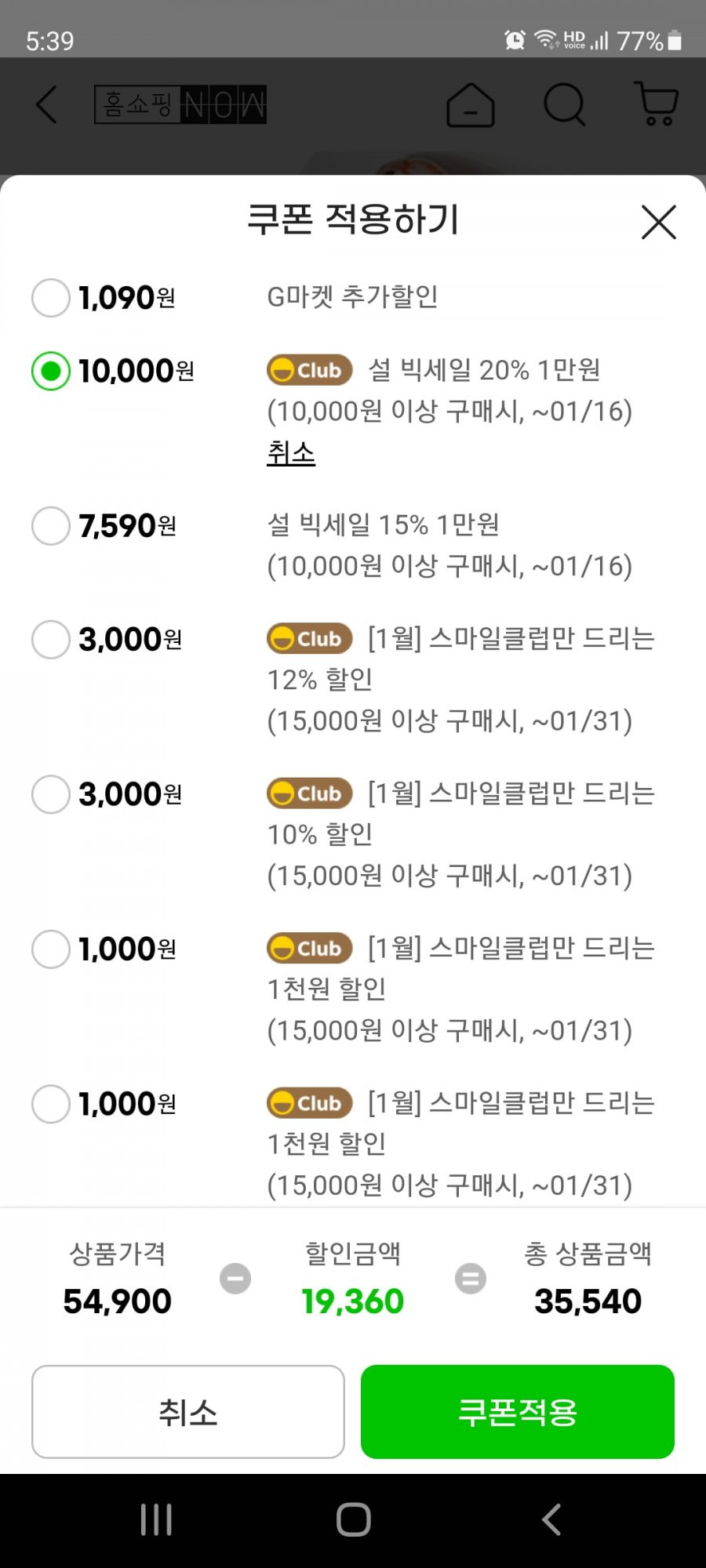The width and height of the screenshot is (706, 1568).
Task: Open recent apps from navigation bar
Action: point(156,1519)
